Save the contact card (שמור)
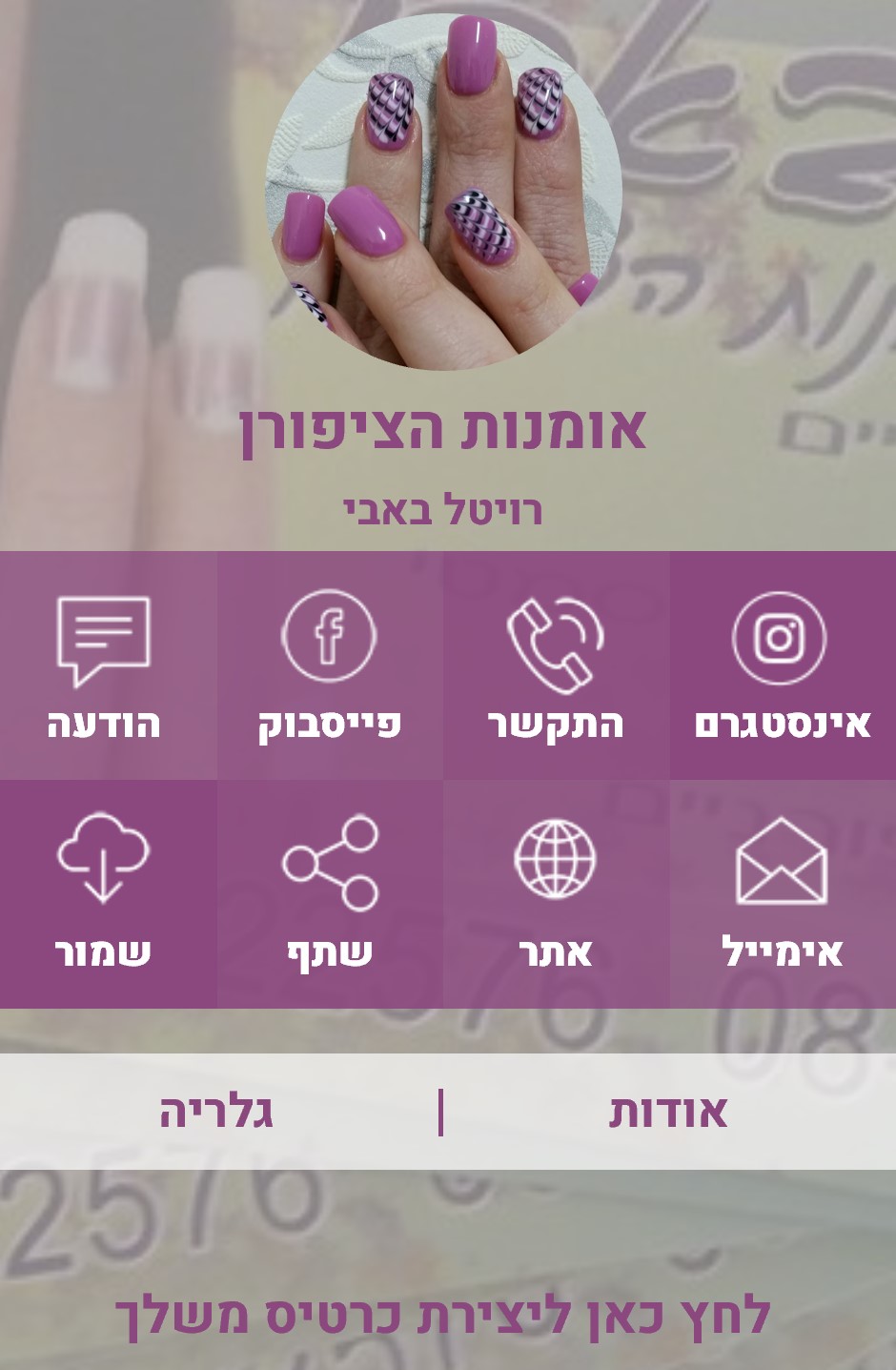Image resolution: width=896 pixels, height=1370 pixels. (x=105, y=894)
